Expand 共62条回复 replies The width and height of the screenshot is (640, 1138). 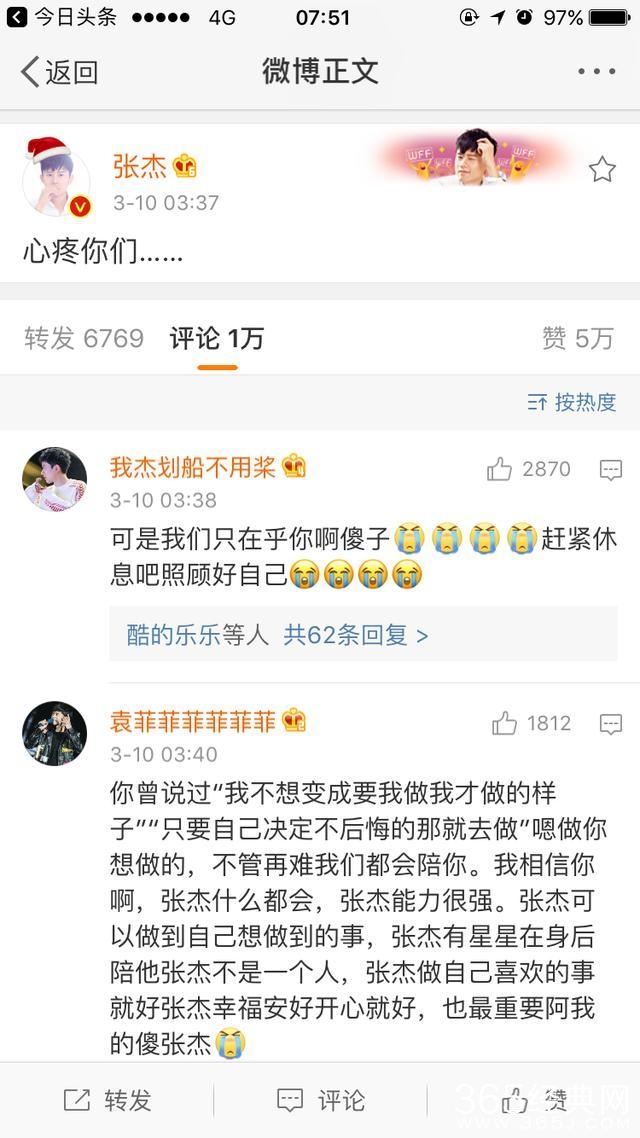click(355, 635)
